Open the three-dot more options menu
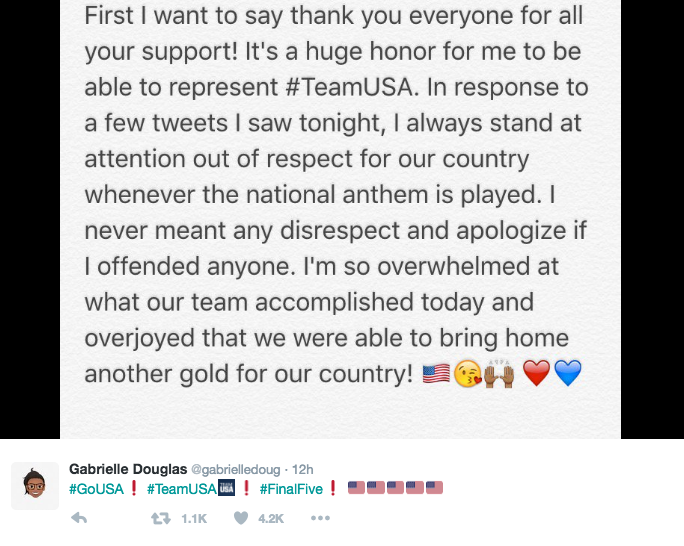Screen dimensions: 684x546 point(320,518)
